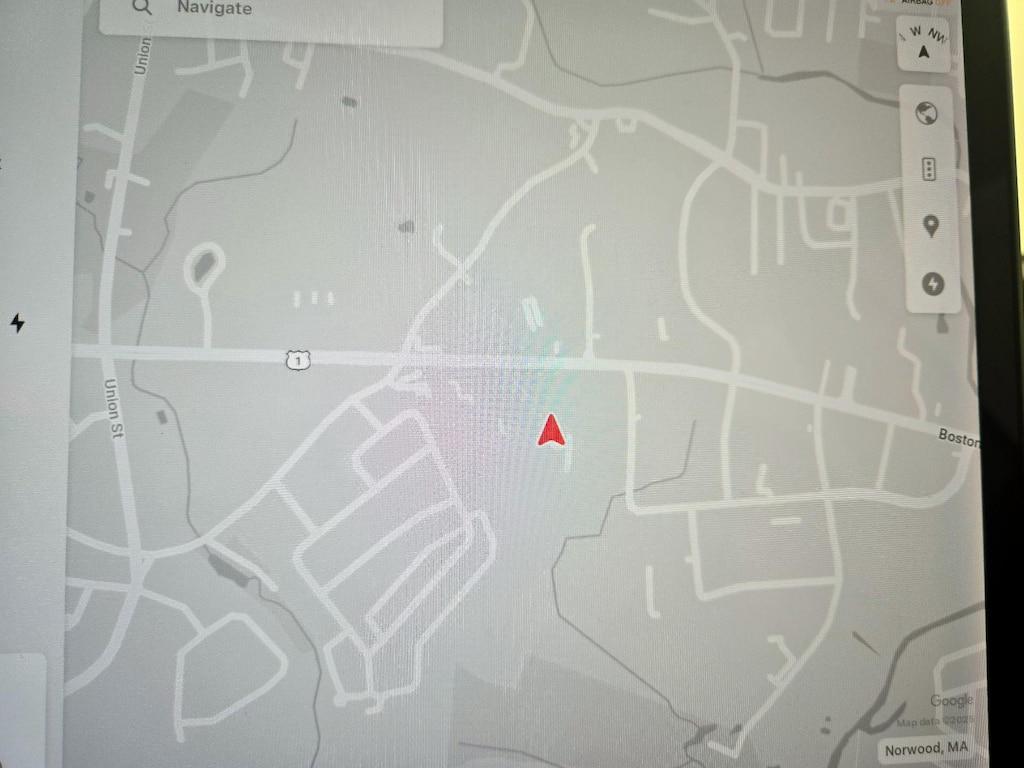Open the Navigate search field
Image resolution: width=1024 pixels, height=768 pixels.
coord(270,12)
